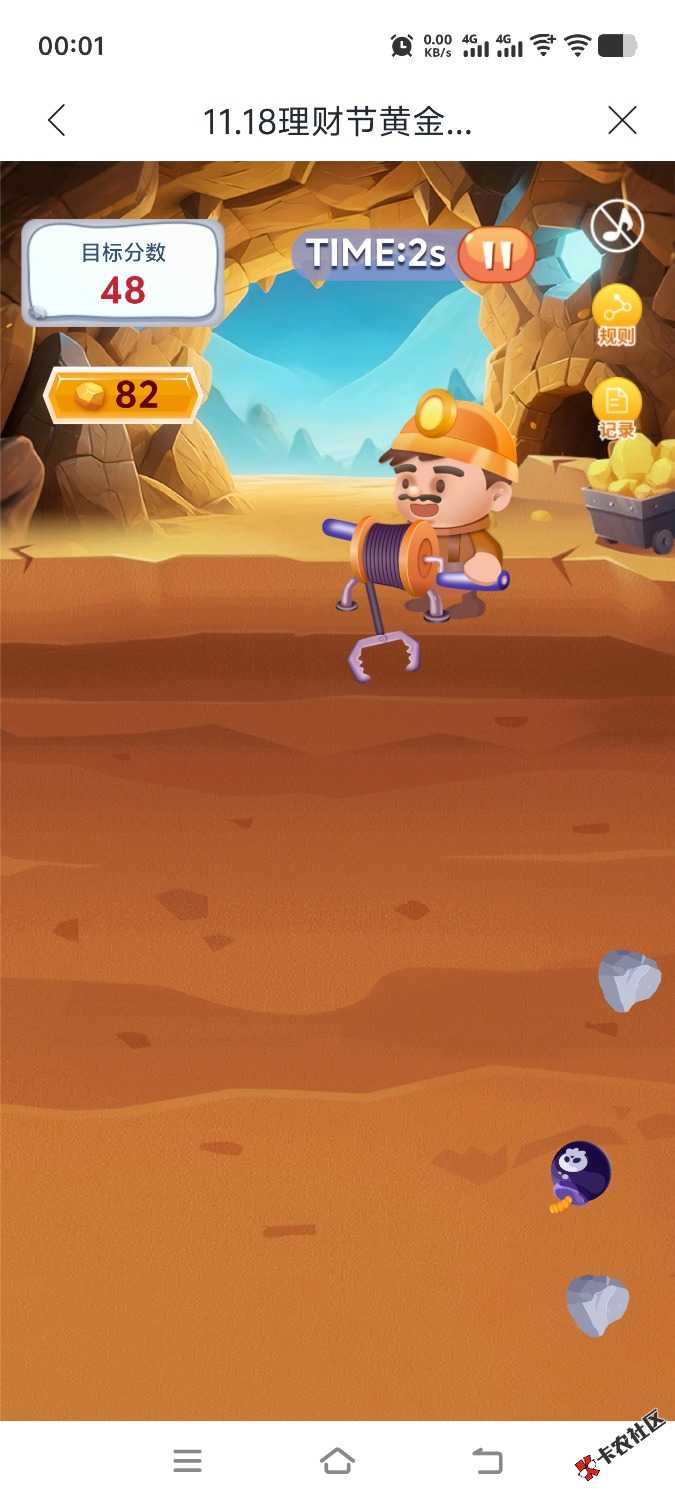Close the page with the X
Screen dimensions: 675x1500
[622, 121]
